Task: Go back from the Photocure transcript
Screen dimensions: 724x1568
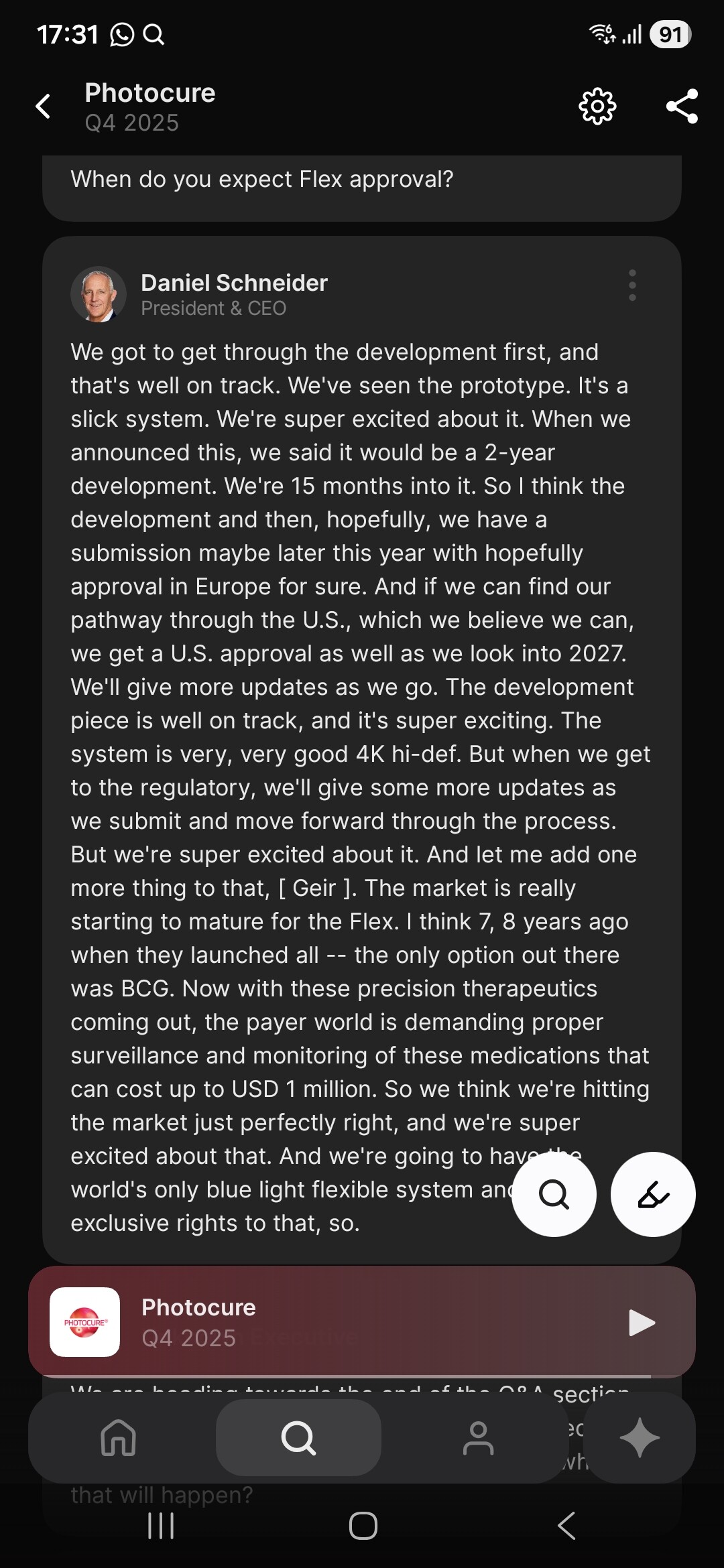Action: pyautogui.click(x=44, y=106)
